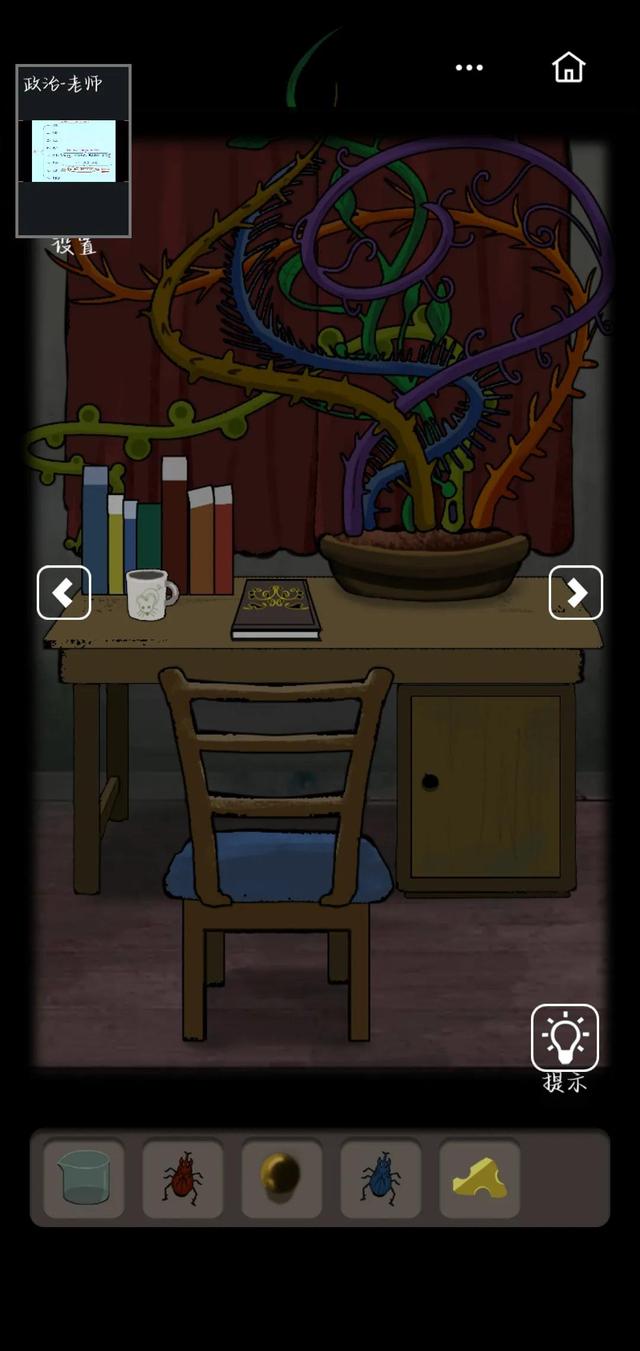Screen dimensions: 640x1351
Task: Select the golden ball in inventory
Action: (x=281, y=1177)
